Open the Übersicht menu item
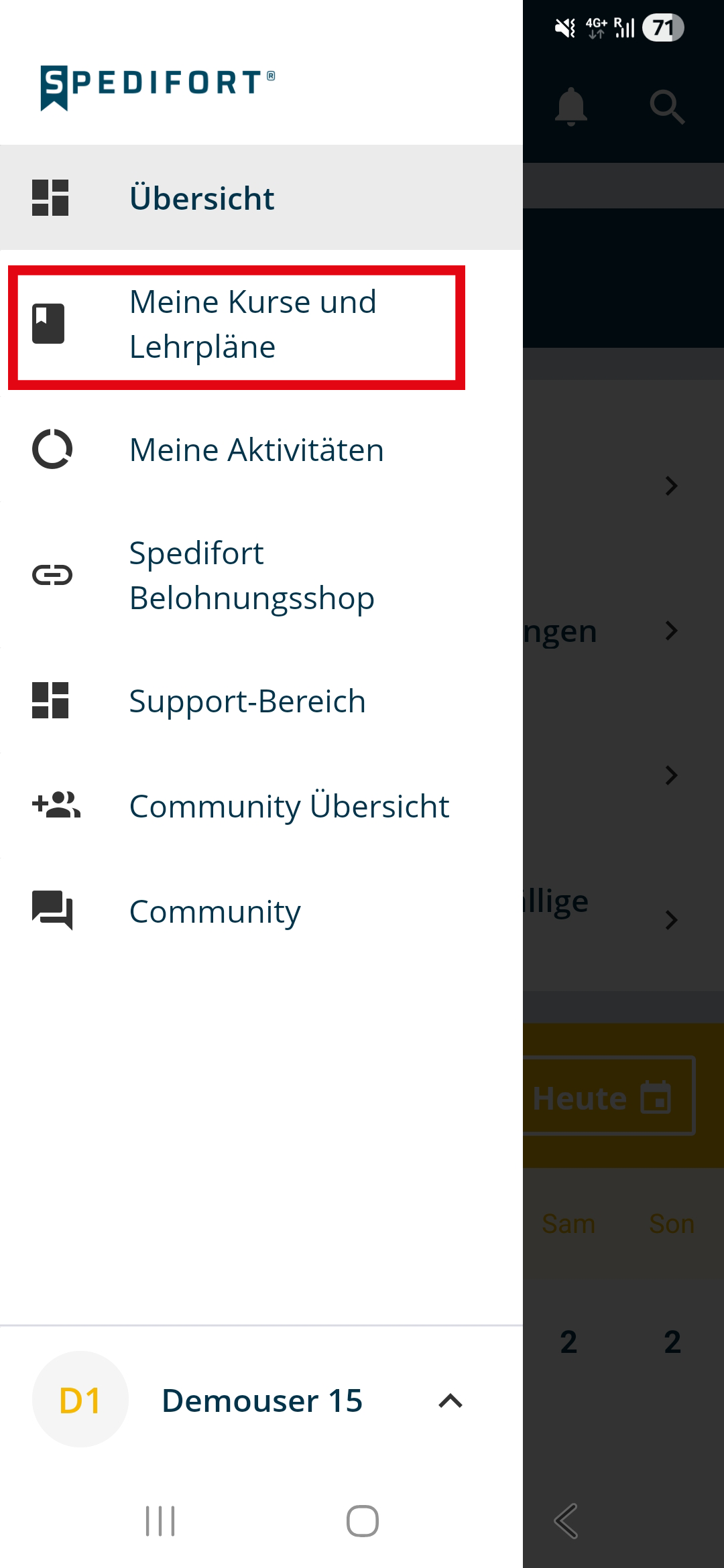 tap(261, 198)
